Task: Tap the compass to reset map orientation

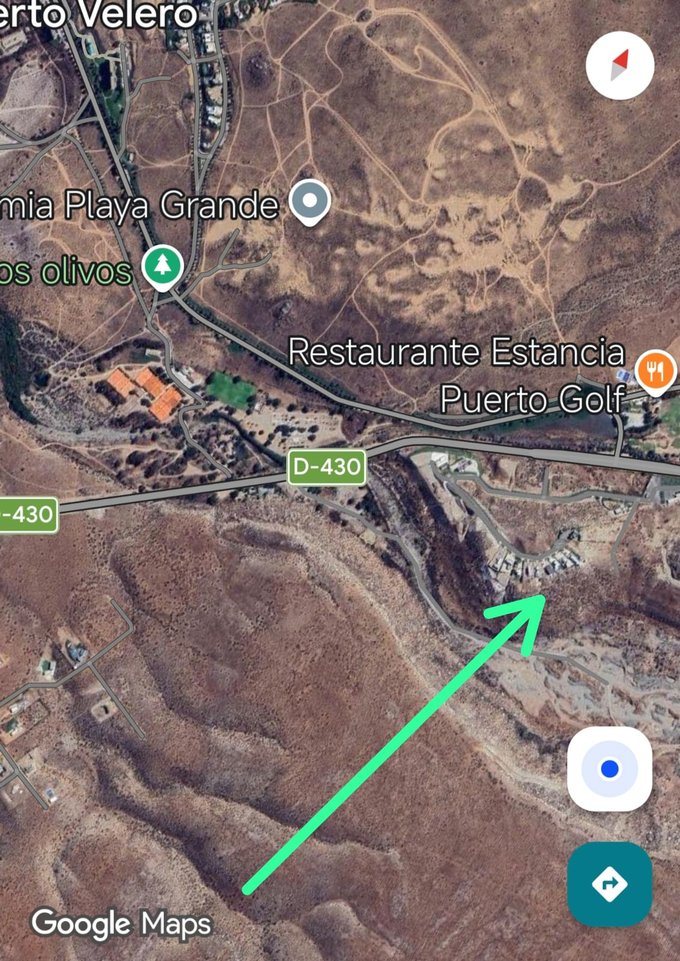Action: 620,66
